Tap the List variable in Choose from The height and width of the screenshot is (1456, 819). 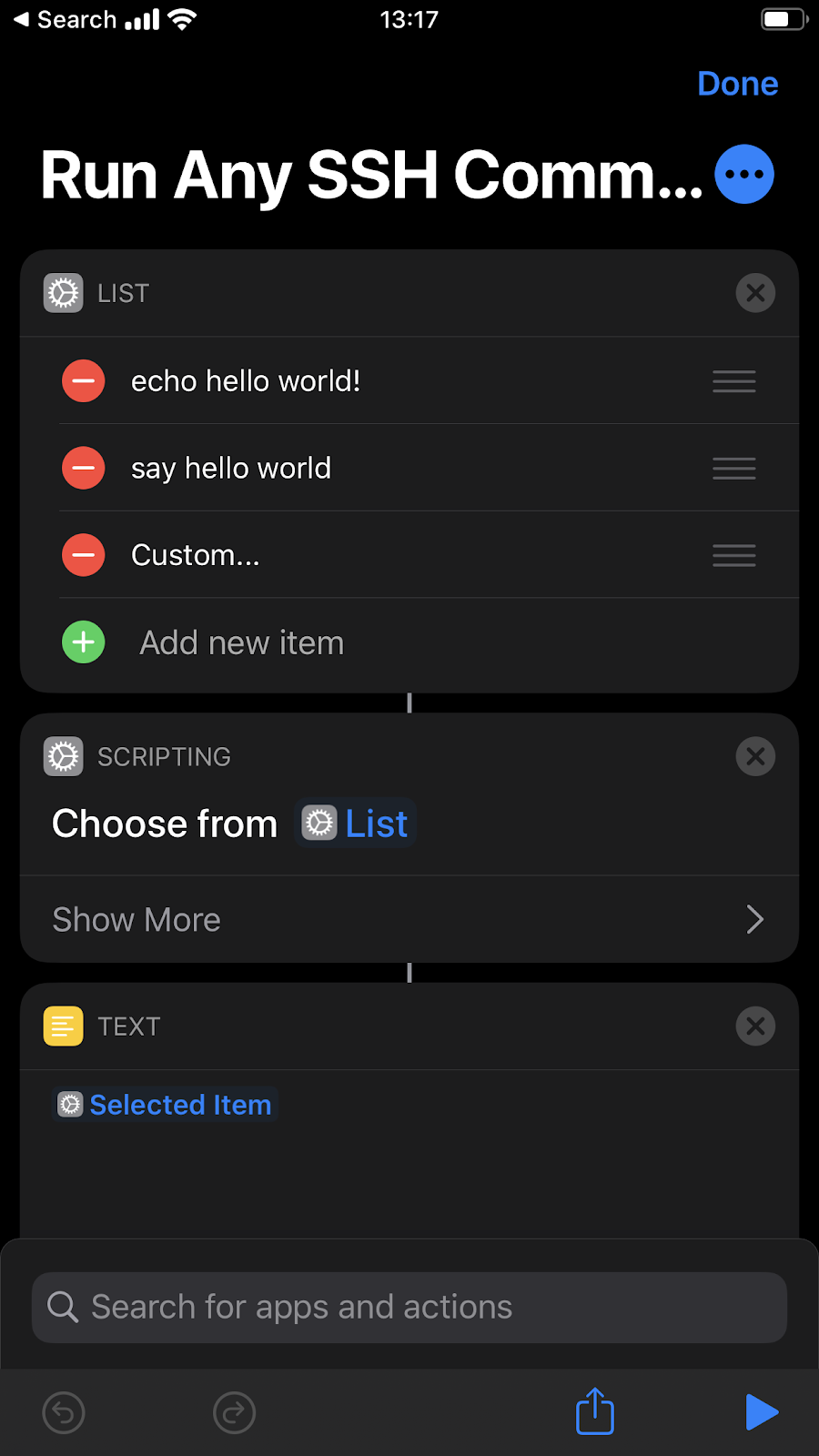click(356, 824)
